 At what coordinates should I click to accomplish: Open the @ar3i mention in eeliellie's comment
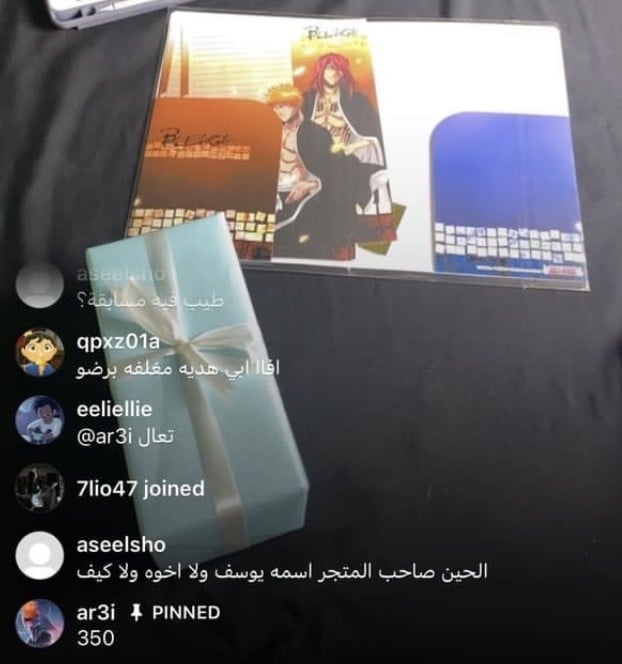(x=103, y=437)
